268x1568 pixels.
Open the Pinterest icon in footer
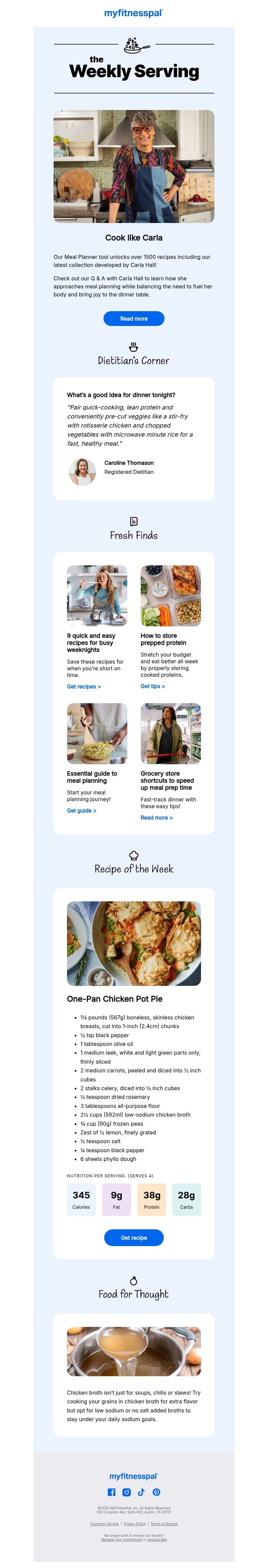coord(156,1492)
